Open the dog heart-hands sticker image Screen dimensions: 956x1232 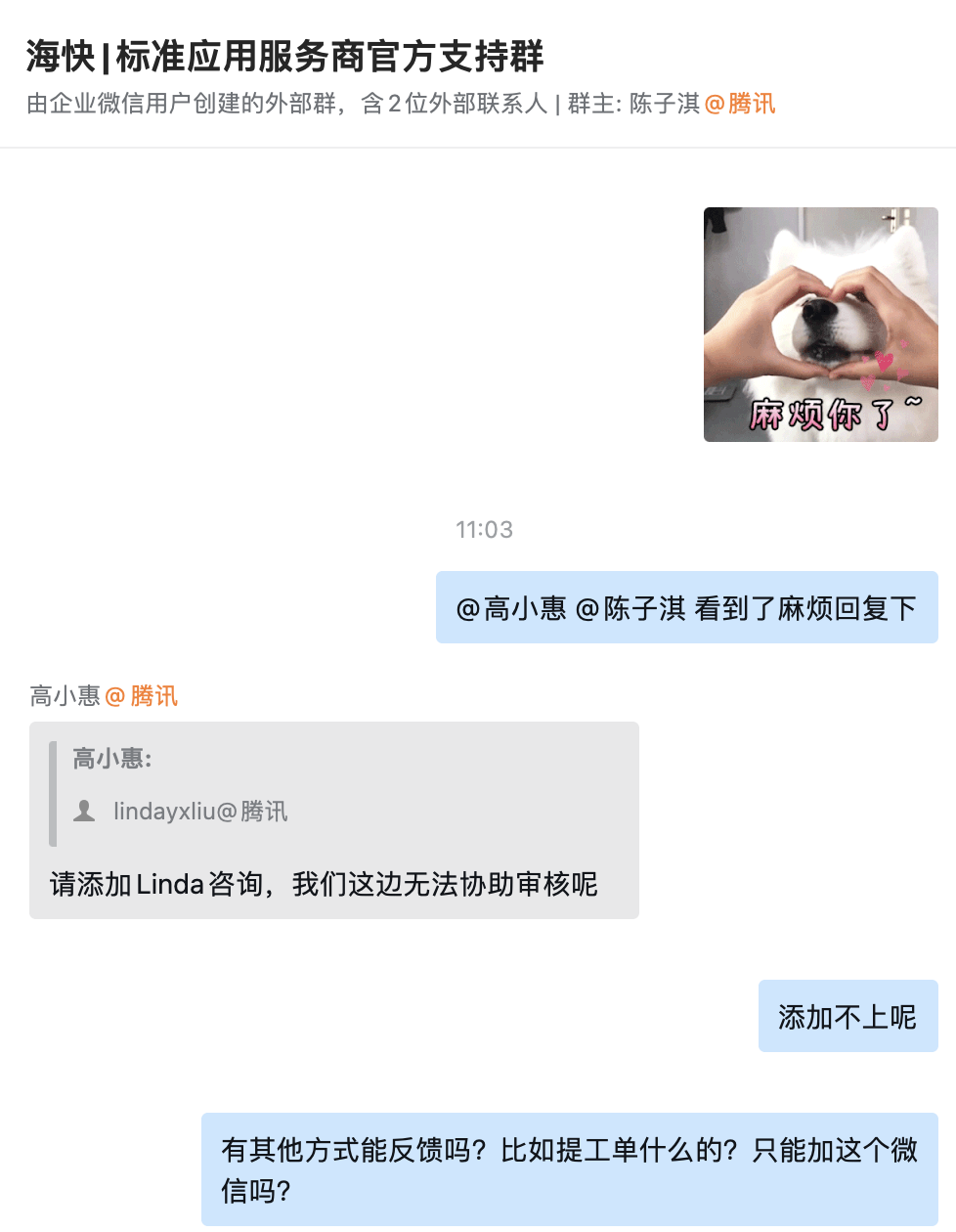[x=820, y=325]
